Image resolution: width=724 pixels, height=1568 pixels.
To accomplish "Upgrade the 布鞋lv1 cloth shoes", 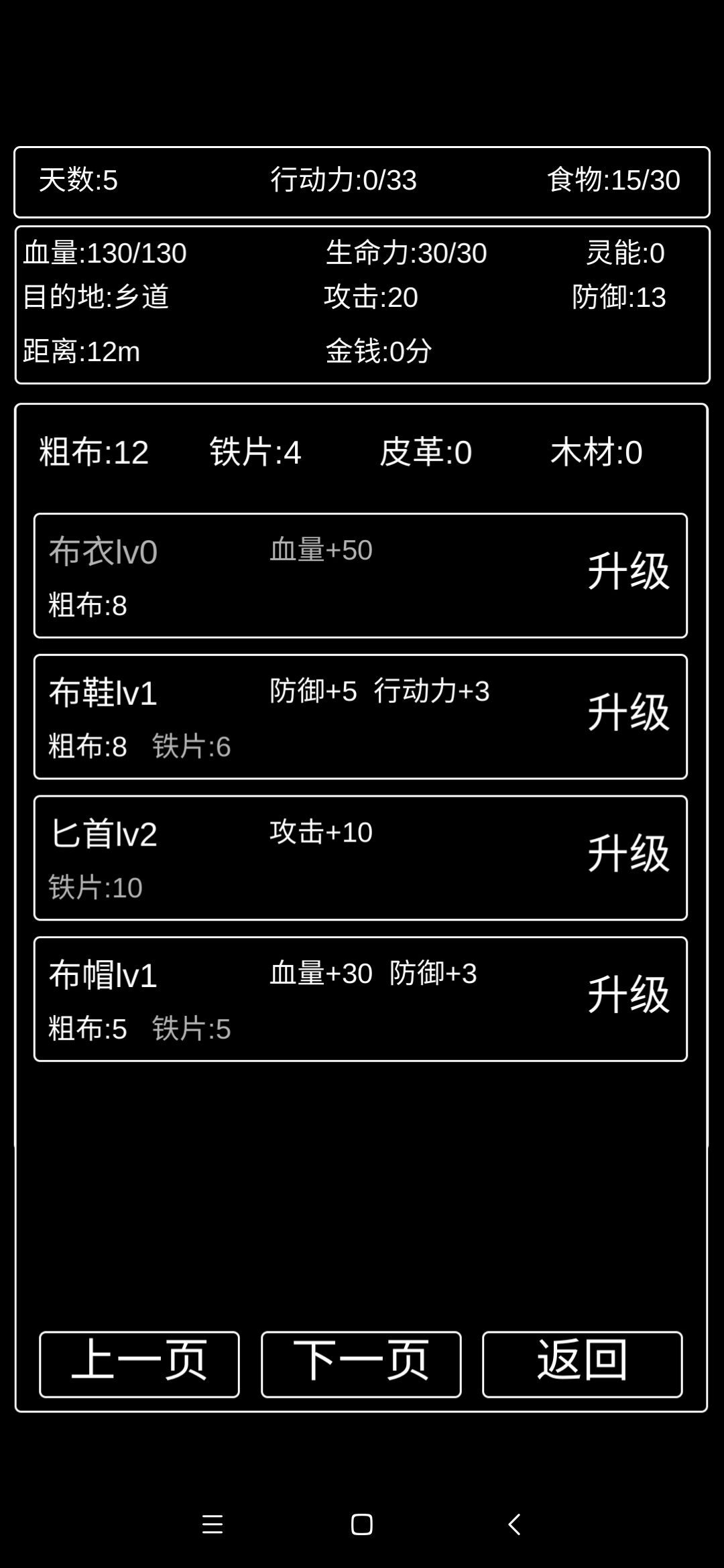I will [x=629, y=714].
